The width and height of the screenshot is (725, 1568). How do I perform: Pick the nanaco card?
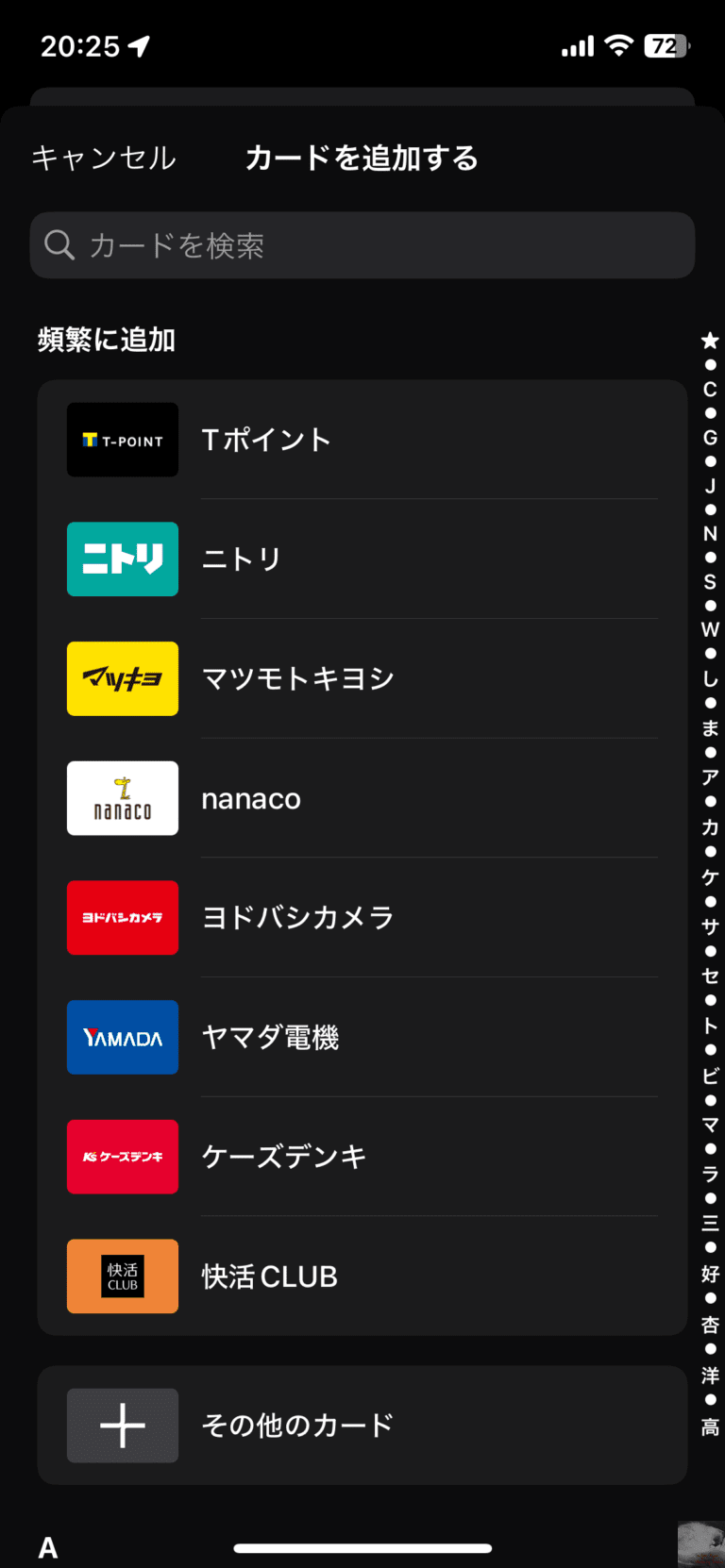362,798
